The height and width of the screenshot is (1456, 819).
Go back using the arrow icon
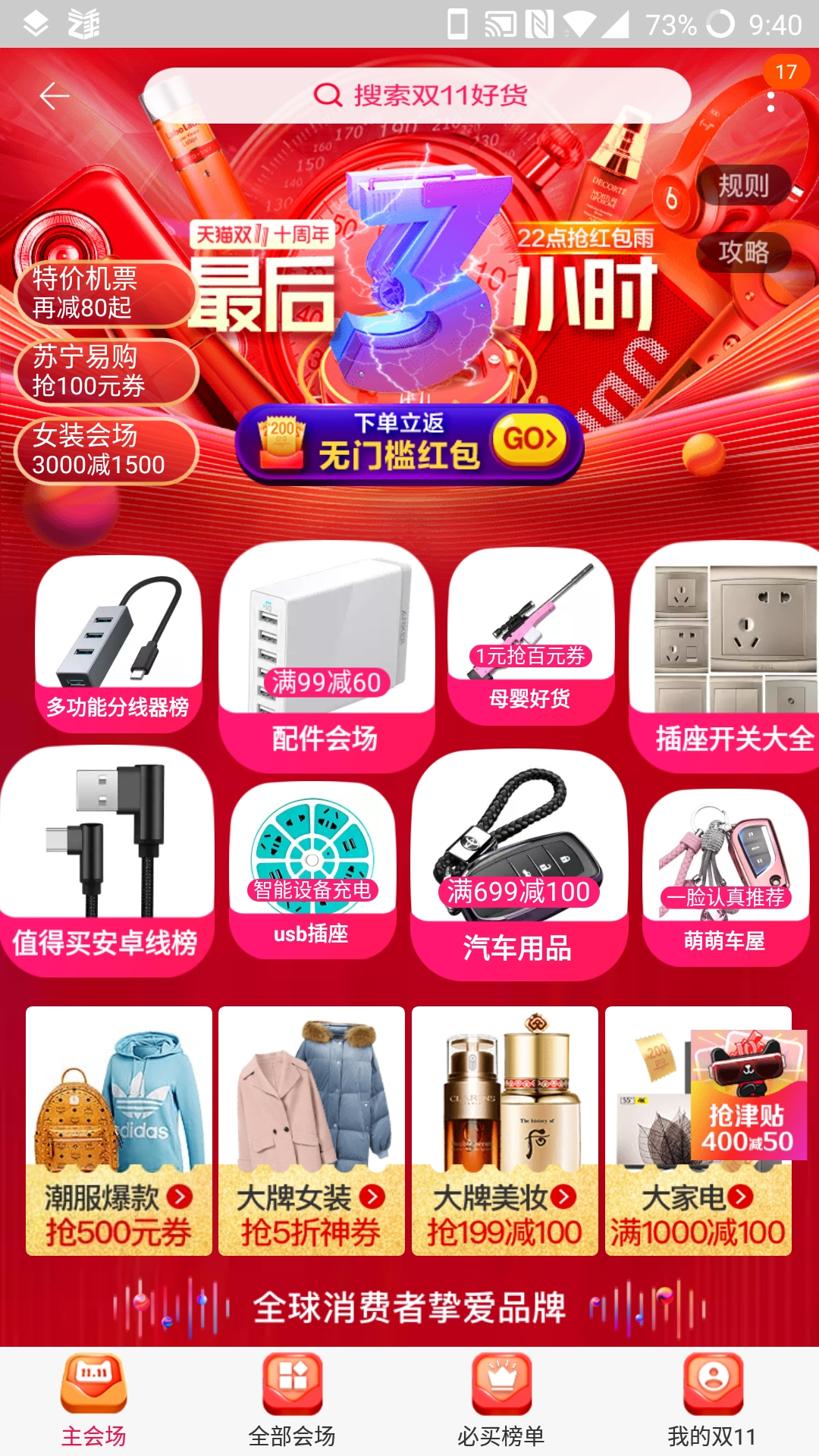point(55,96)
